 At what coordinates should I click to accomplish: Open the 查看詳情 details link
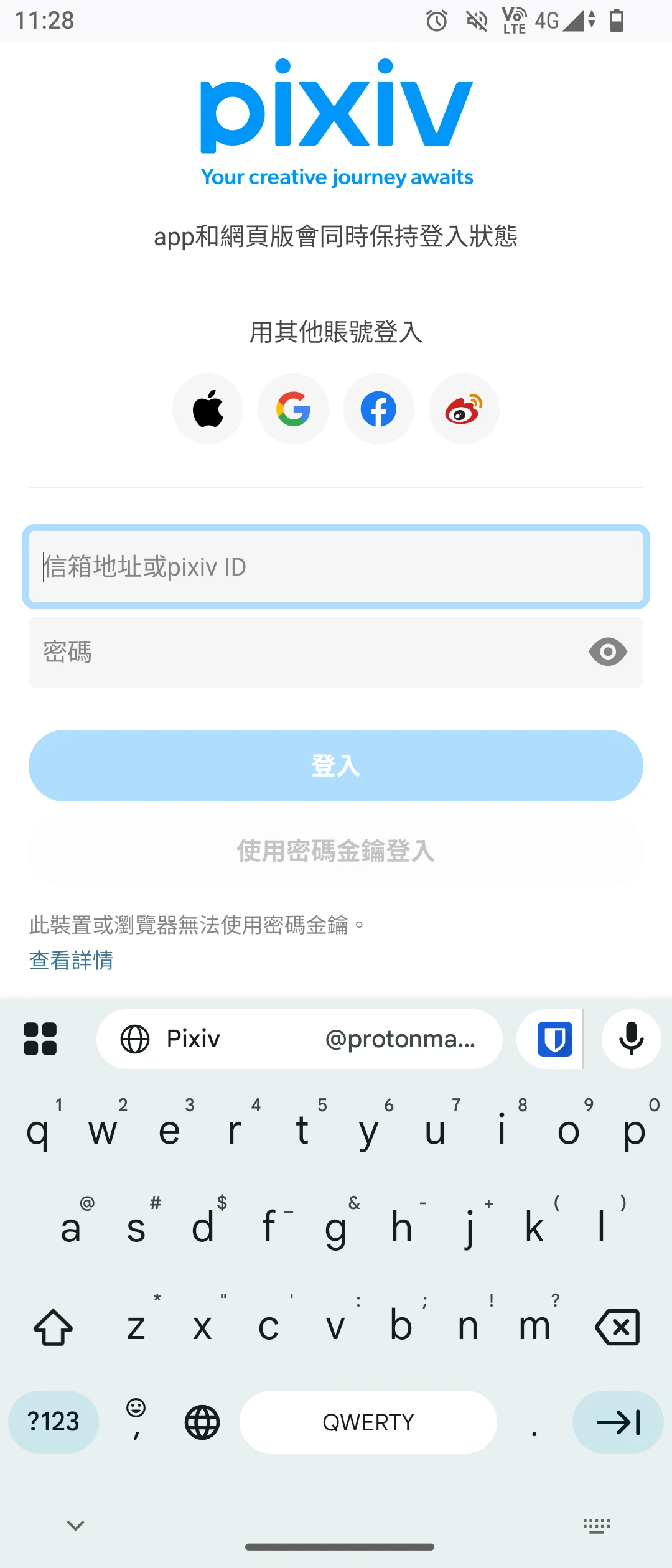72,960
